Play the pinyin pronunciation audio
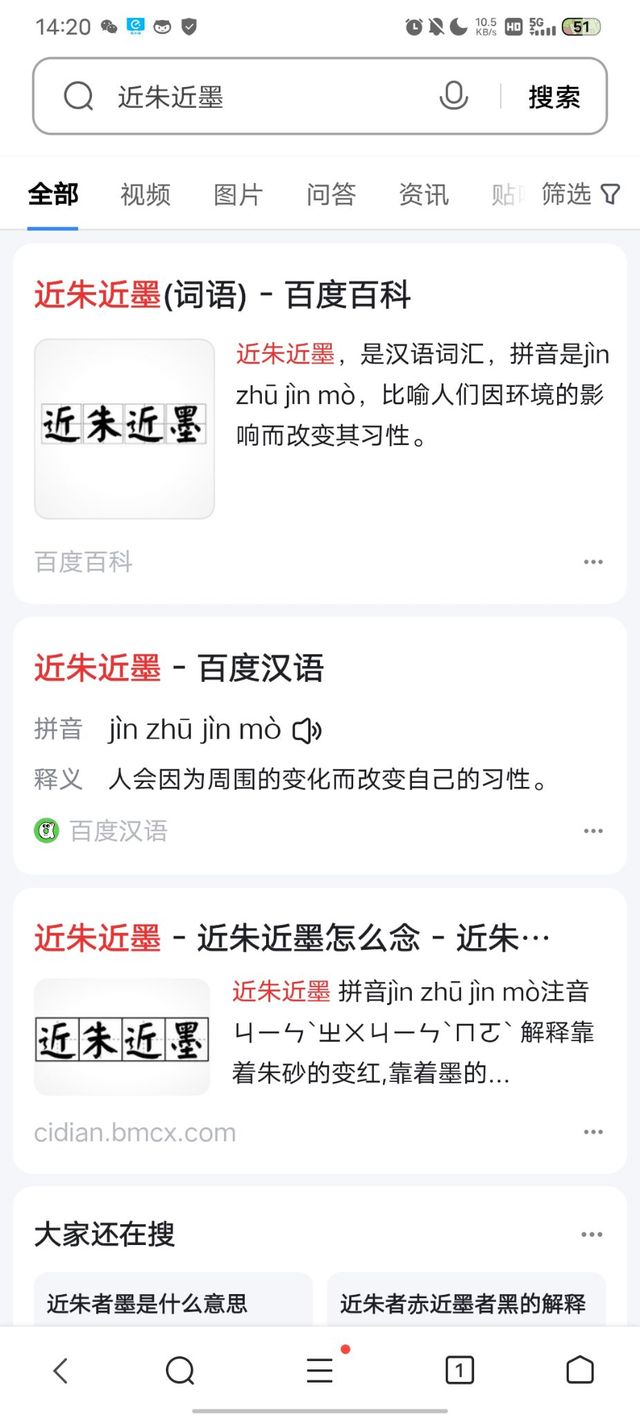The height and width of the screenshot is (1415, 640). pyautogui.click(x=306, y=731)
